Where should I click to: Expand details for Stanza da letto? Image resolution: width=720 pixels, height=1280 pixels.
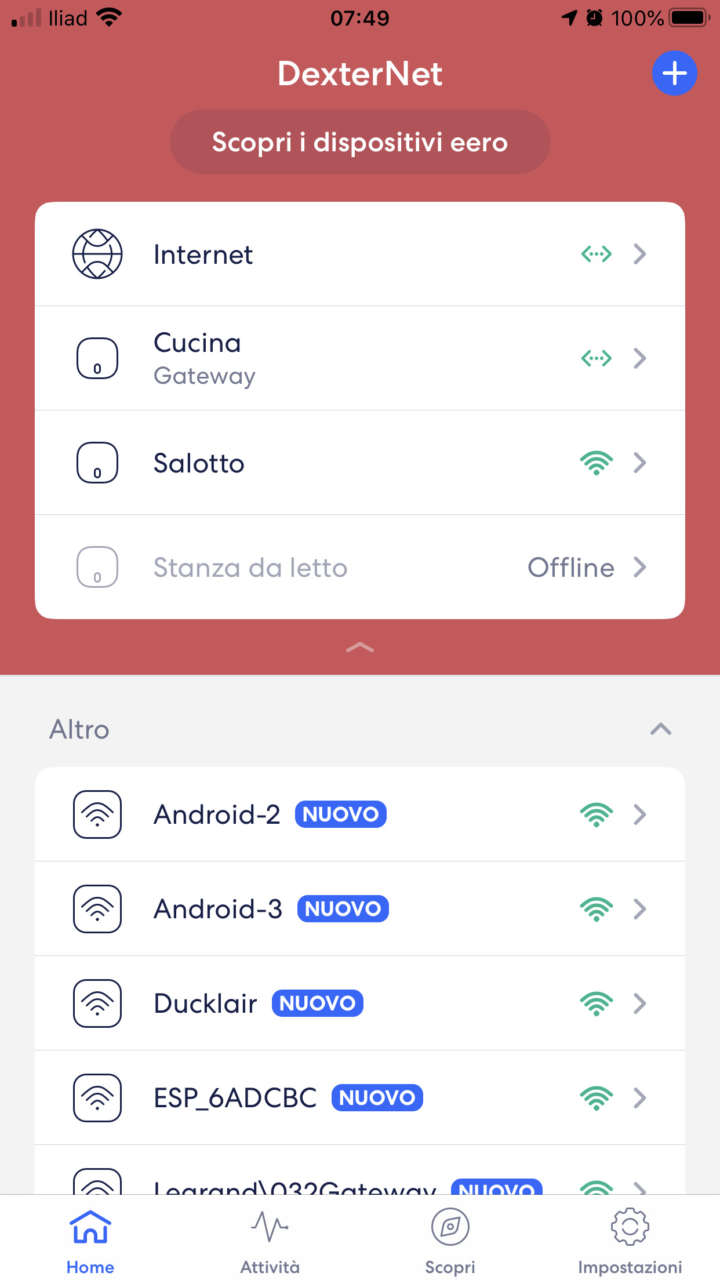pyautogui.click(x=639, y=567)
